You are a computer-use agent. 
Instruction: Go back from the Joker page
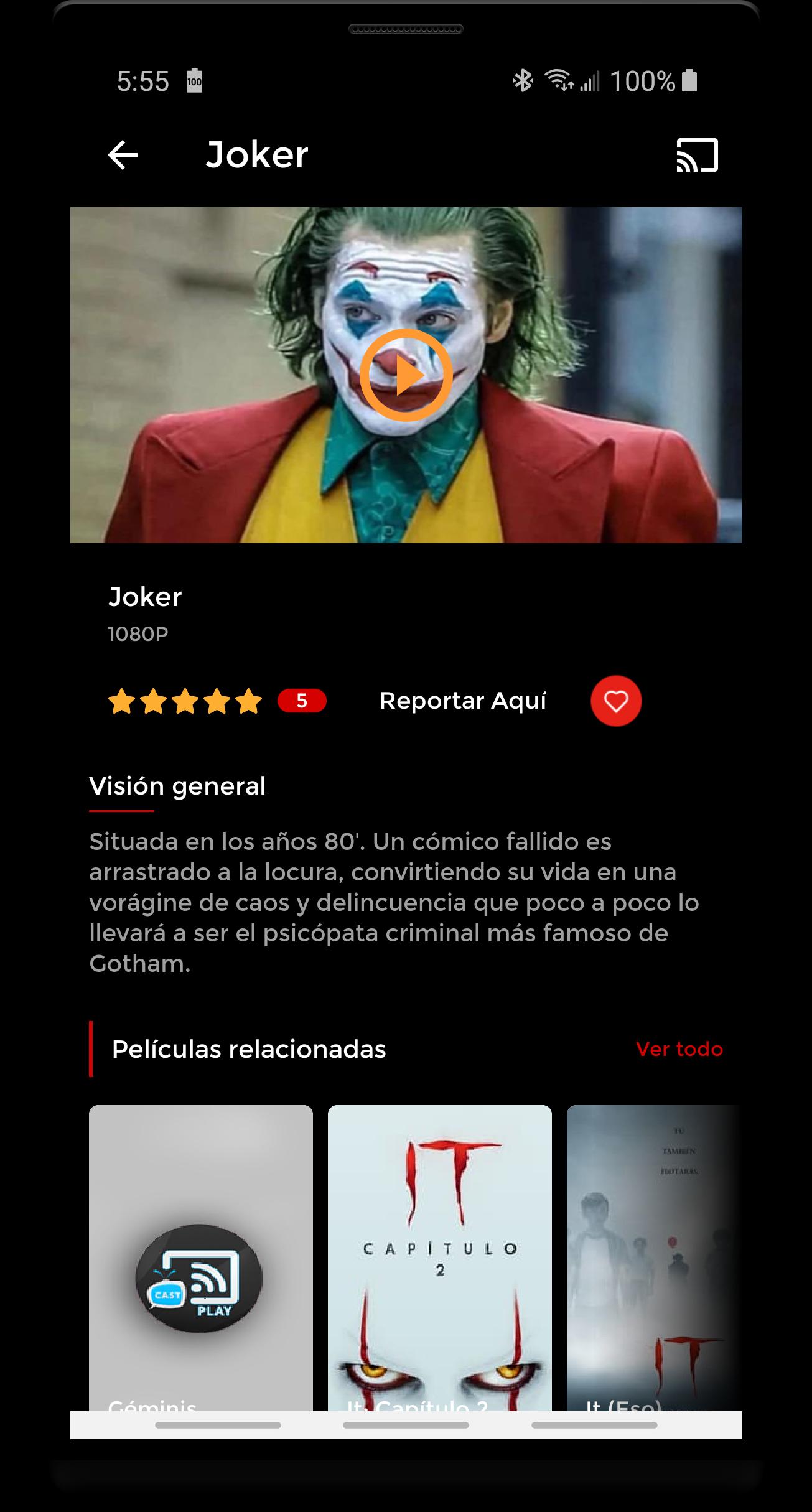[x=123, y=155]
